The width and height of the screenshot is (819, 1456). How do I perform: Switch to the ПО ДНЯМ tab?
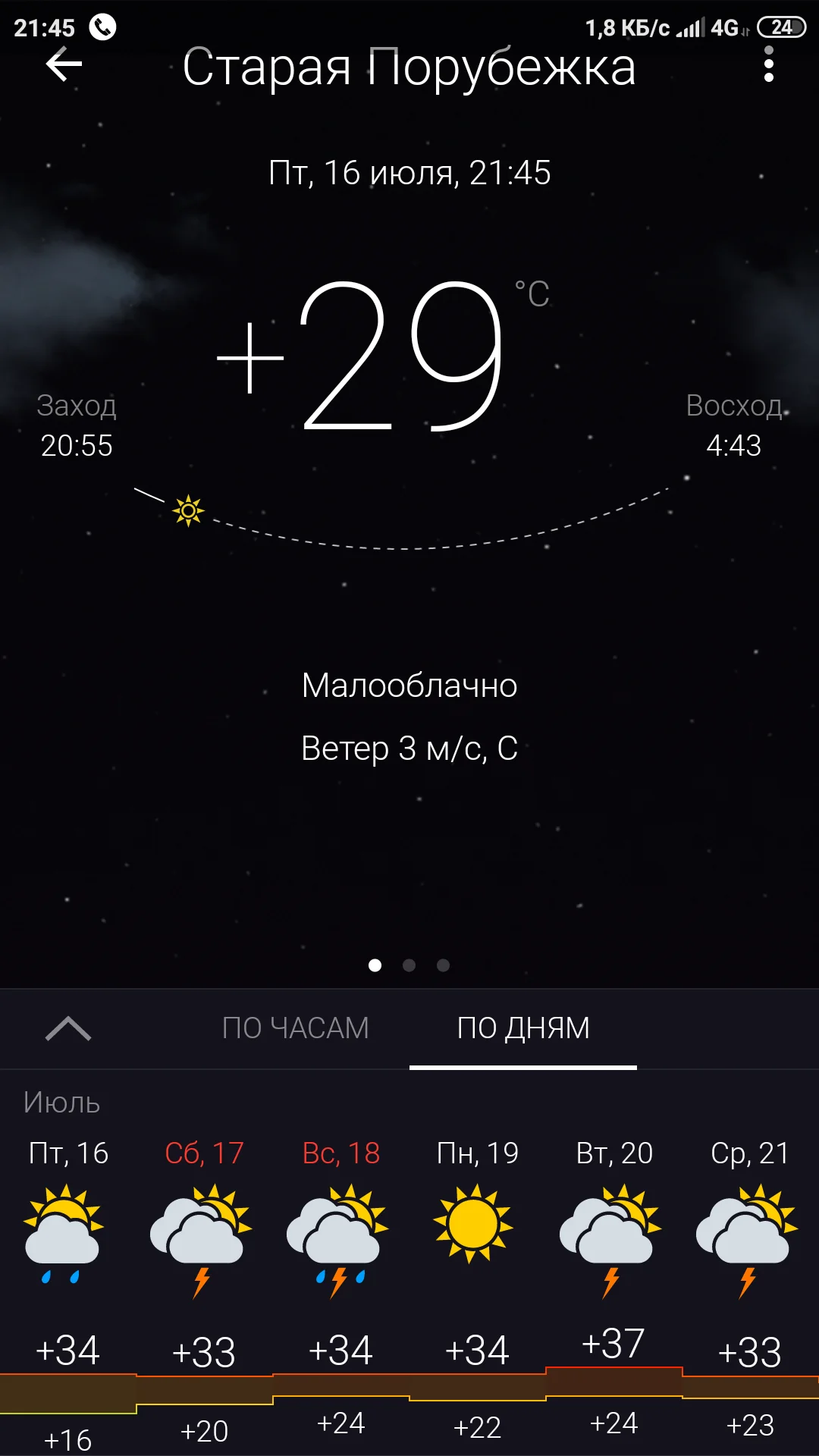click(523, 1029)
